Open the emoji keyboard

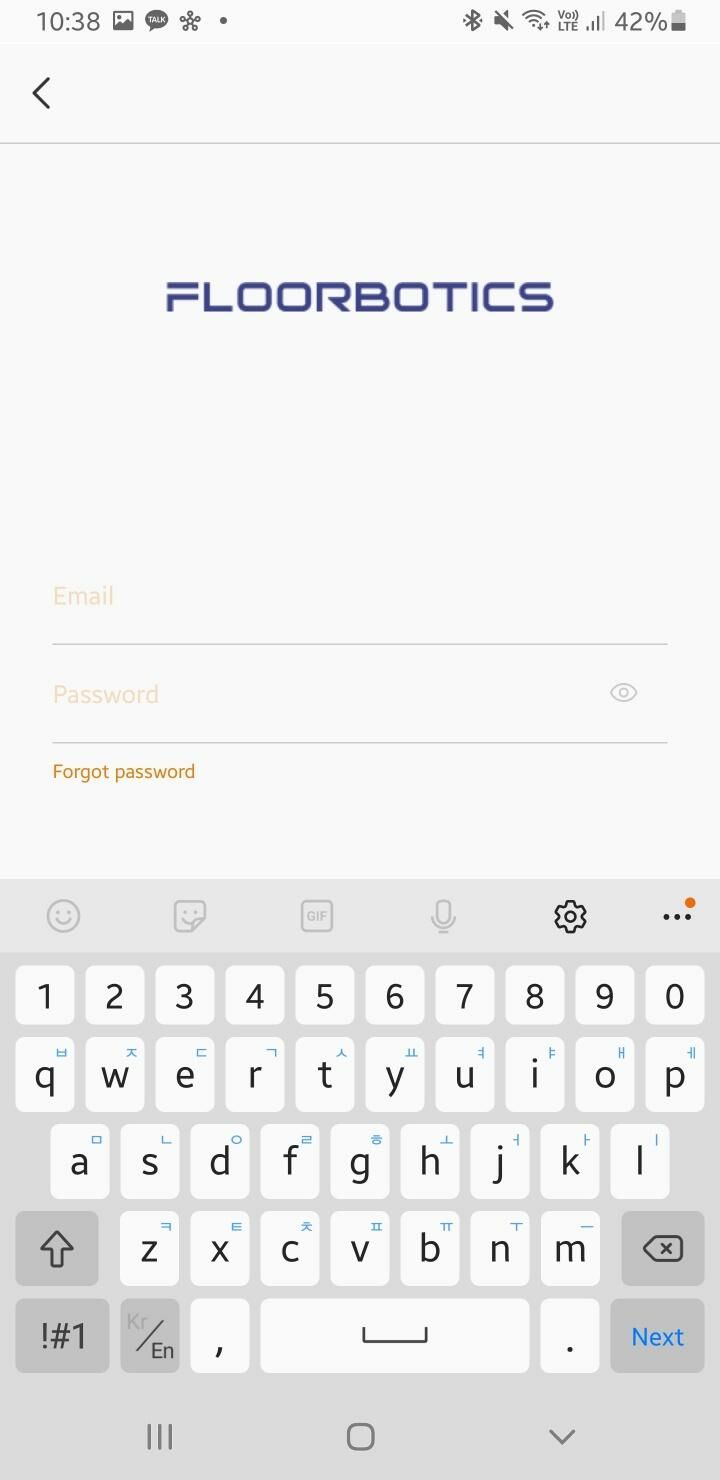pyautogui.click(x=63, y=916)
